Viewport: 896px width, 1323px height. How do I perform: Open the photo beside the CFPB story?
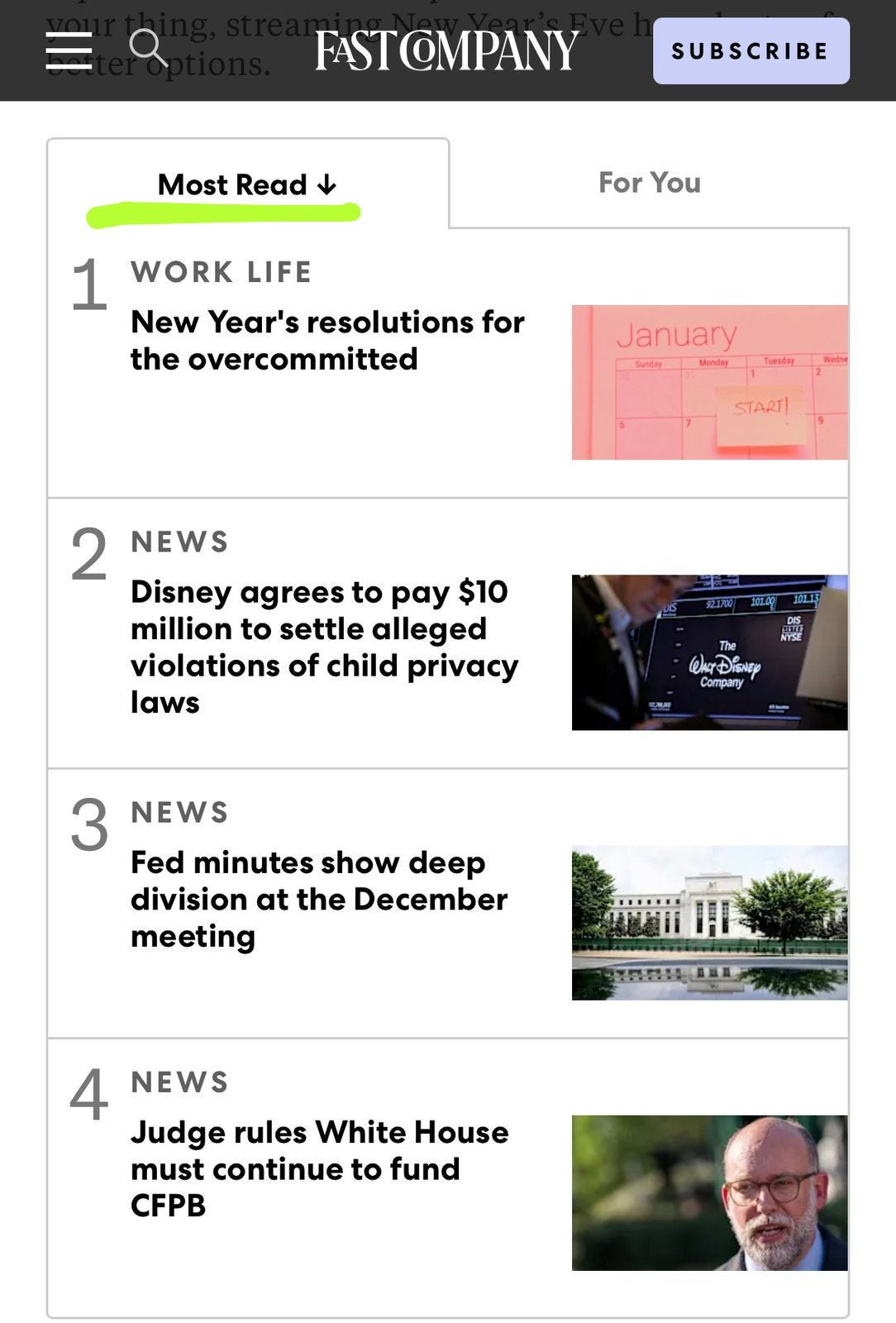click(x=709, y=1192)
